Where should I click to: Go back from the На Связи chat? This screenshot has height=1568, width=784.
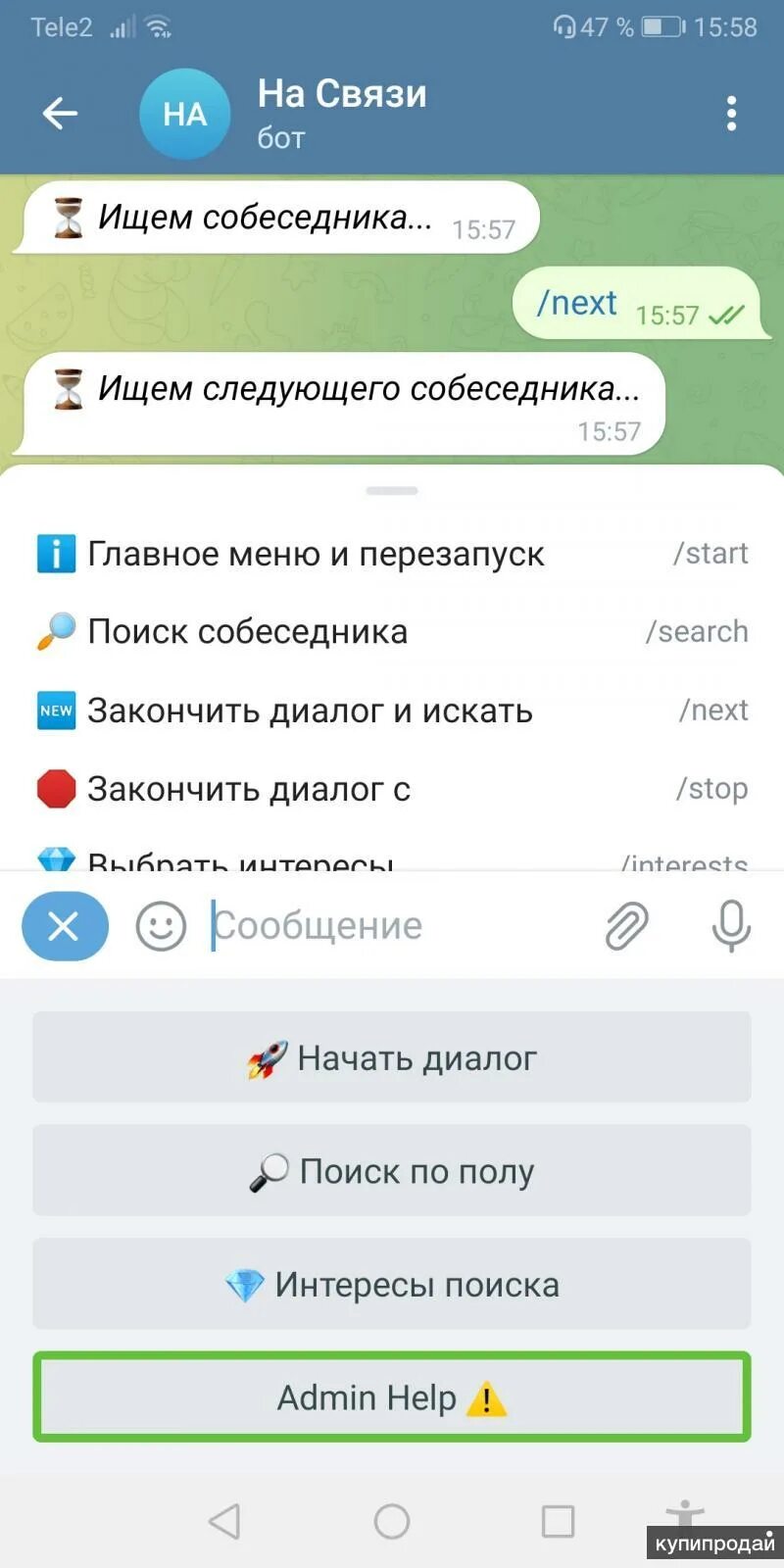point(60,114)
